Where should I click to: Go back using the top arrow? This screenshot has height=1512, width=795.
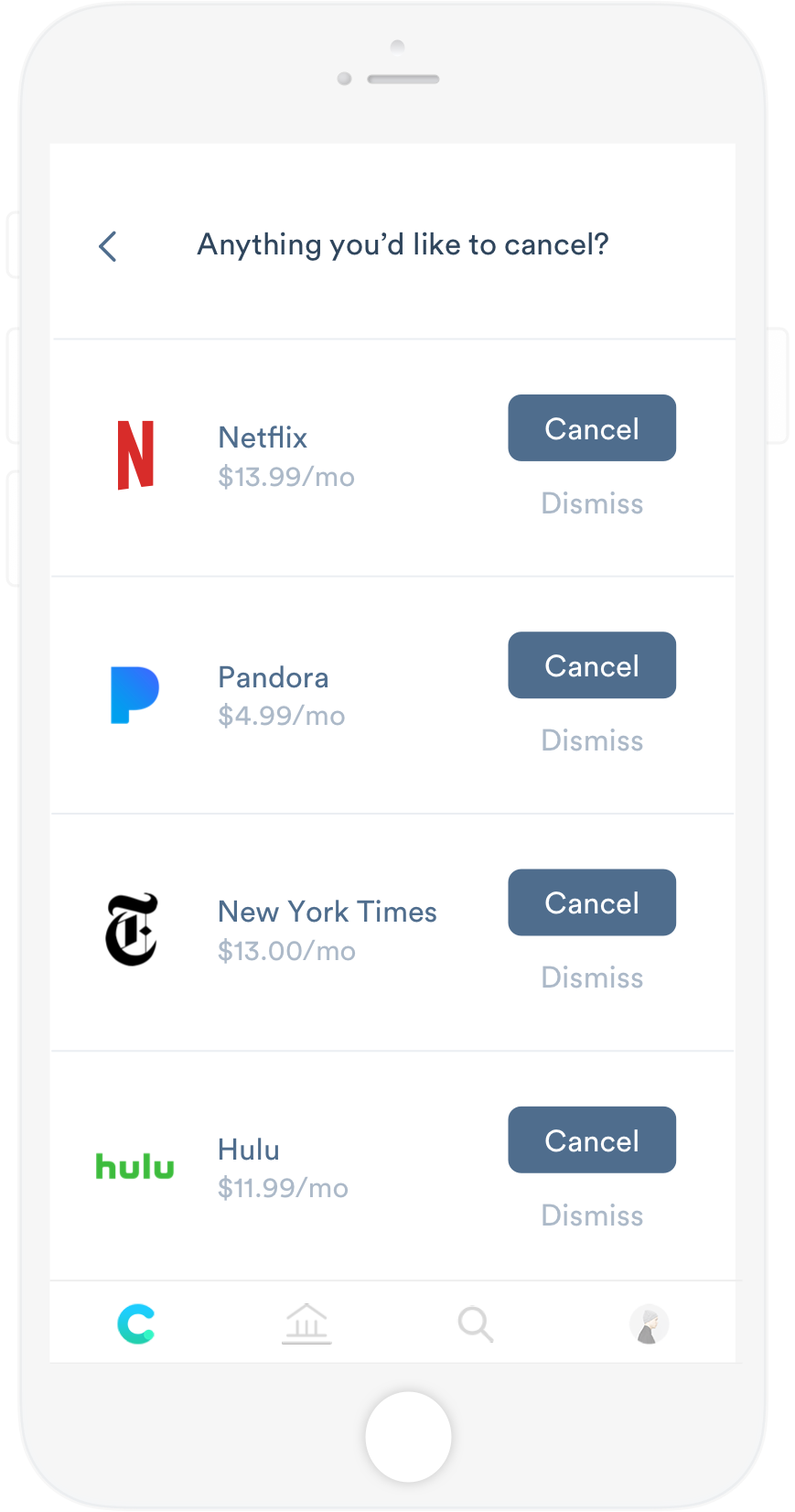coord(108,245)
